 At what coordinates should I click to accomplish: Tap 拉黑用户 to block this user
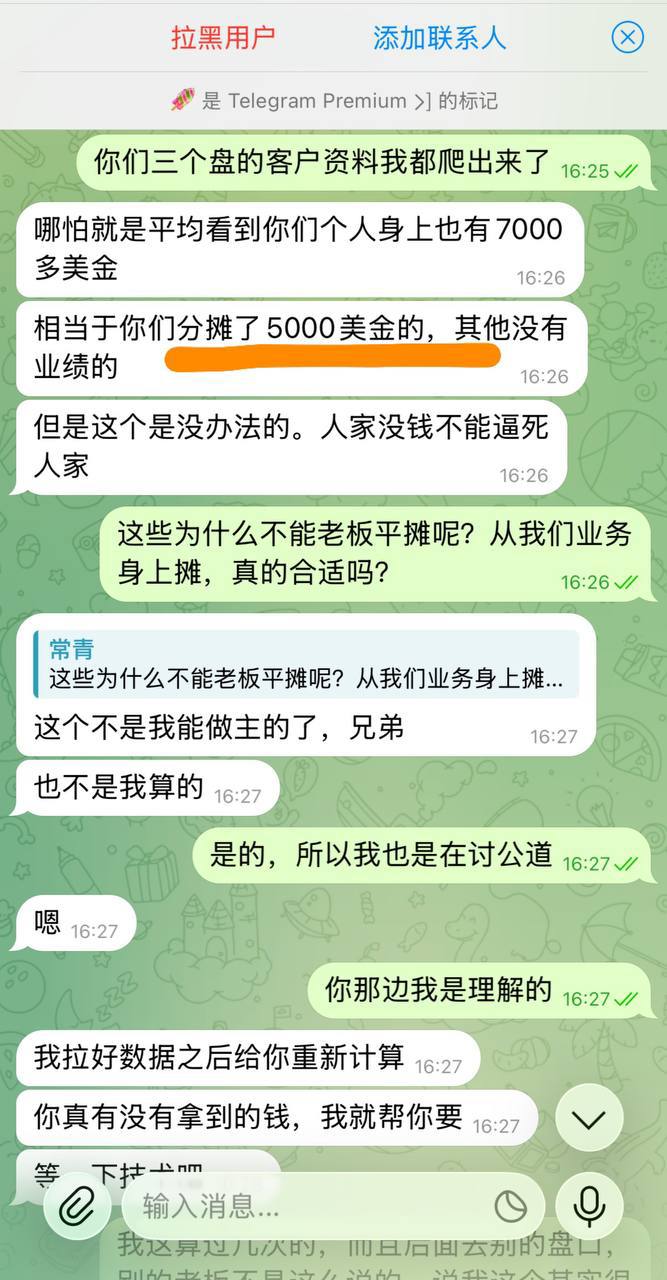(x=223, y=38)
